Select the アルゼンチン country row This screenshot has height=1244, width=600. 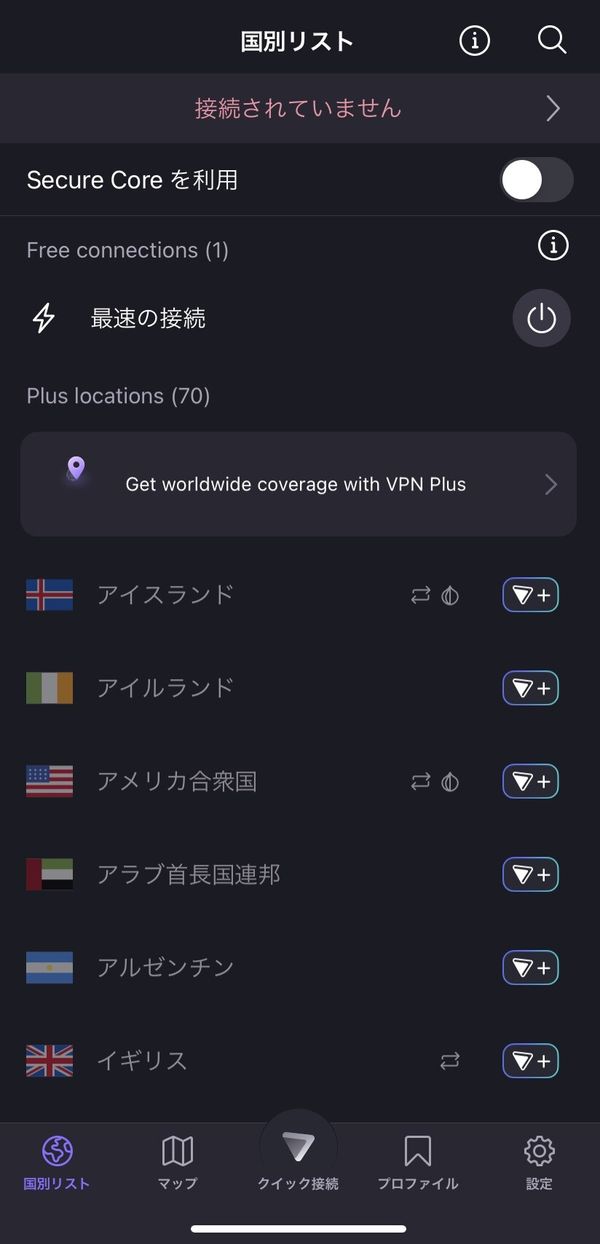(300, 968)
